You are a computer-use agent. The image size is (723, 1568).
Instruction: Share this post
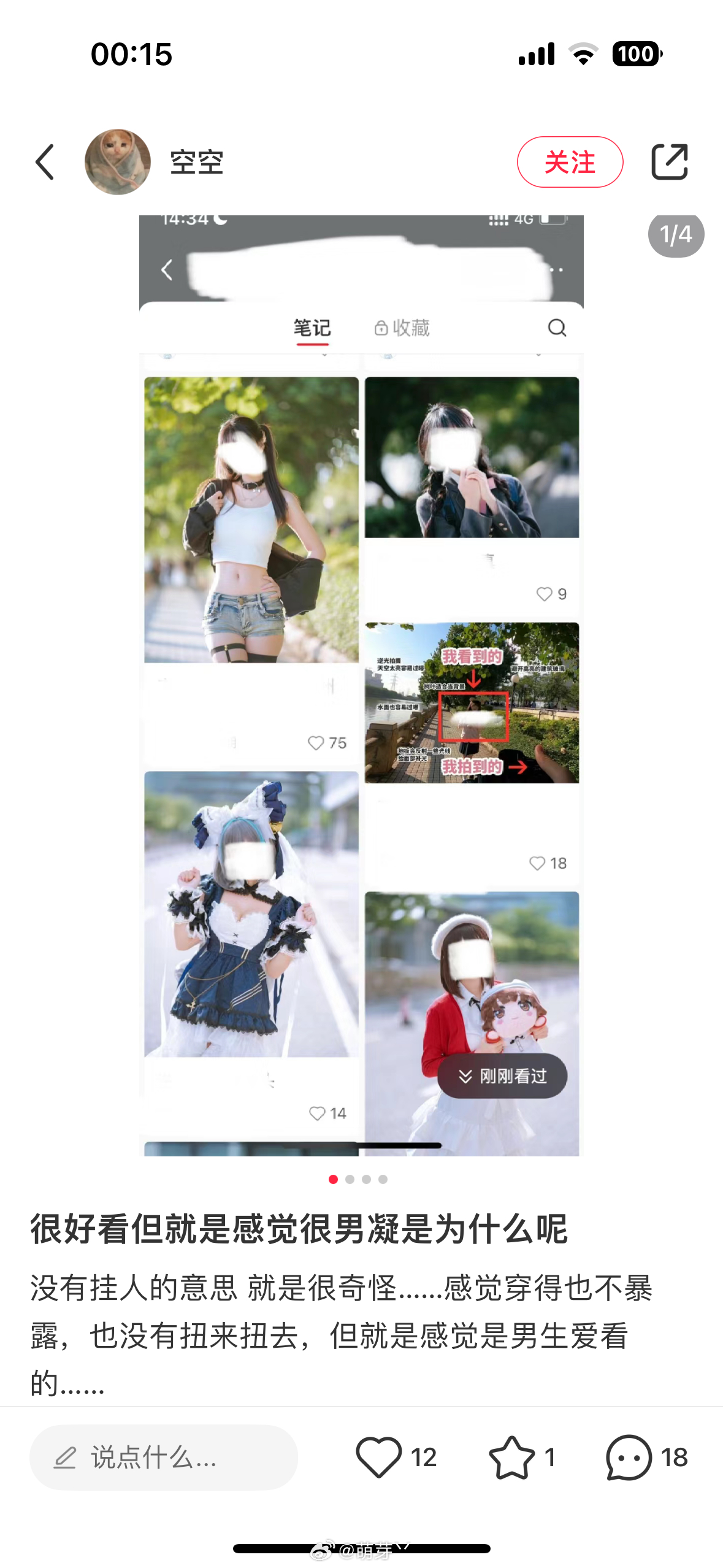[669, 162]
